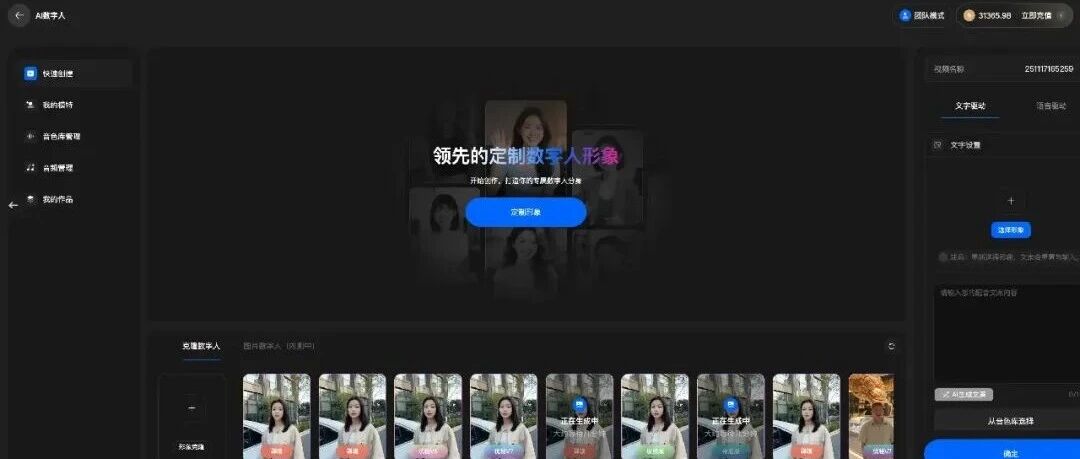Open 音色库管理 in the sidebar
1080x459 pixels.
[61, 136]
